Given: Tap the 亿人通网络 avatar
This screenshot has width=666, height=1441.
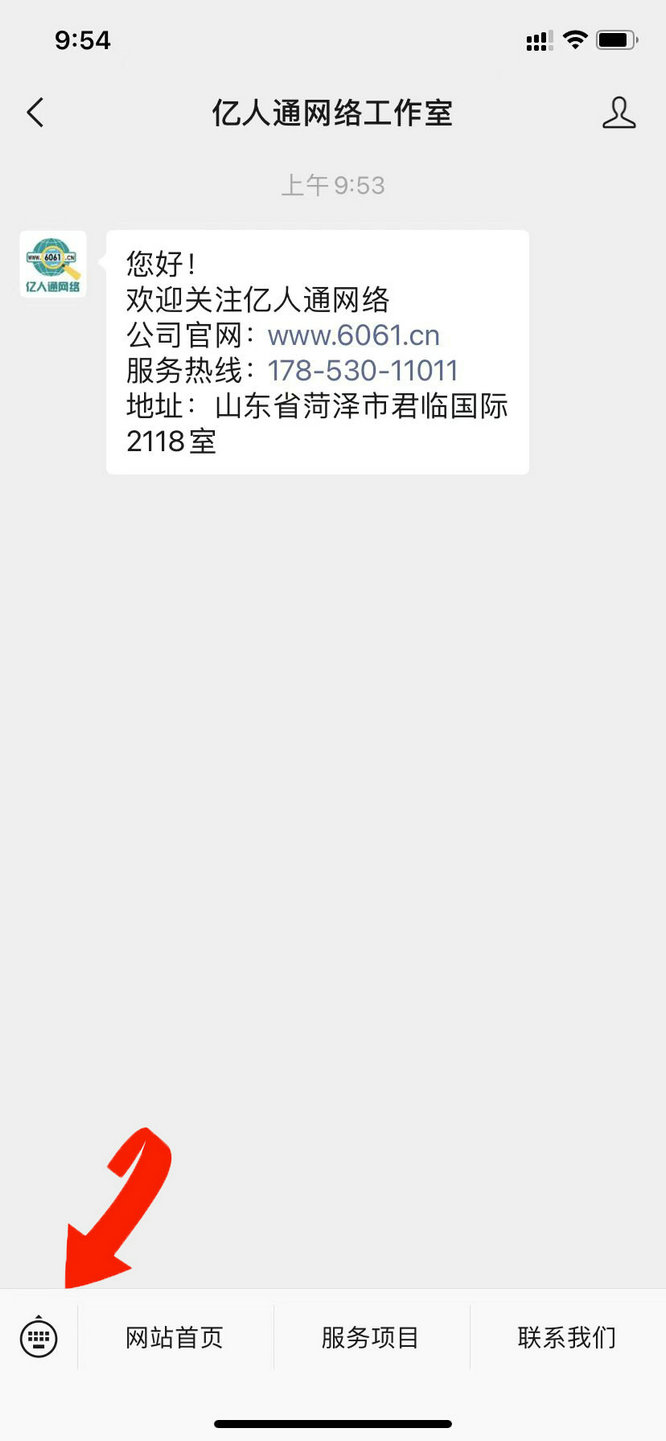Looking at the screenshot, I should [53, 264].
